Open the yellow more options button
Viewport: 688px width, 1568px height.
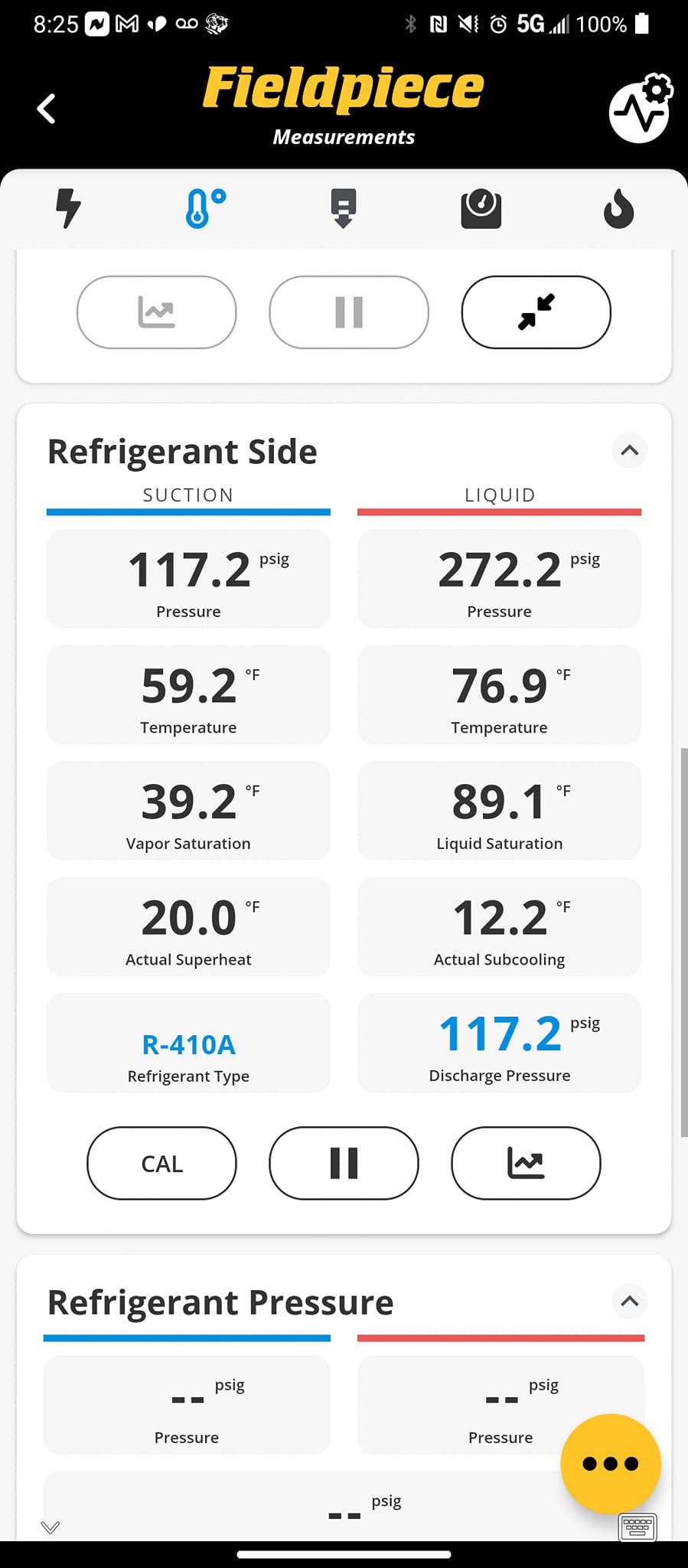coord(610,1463)
